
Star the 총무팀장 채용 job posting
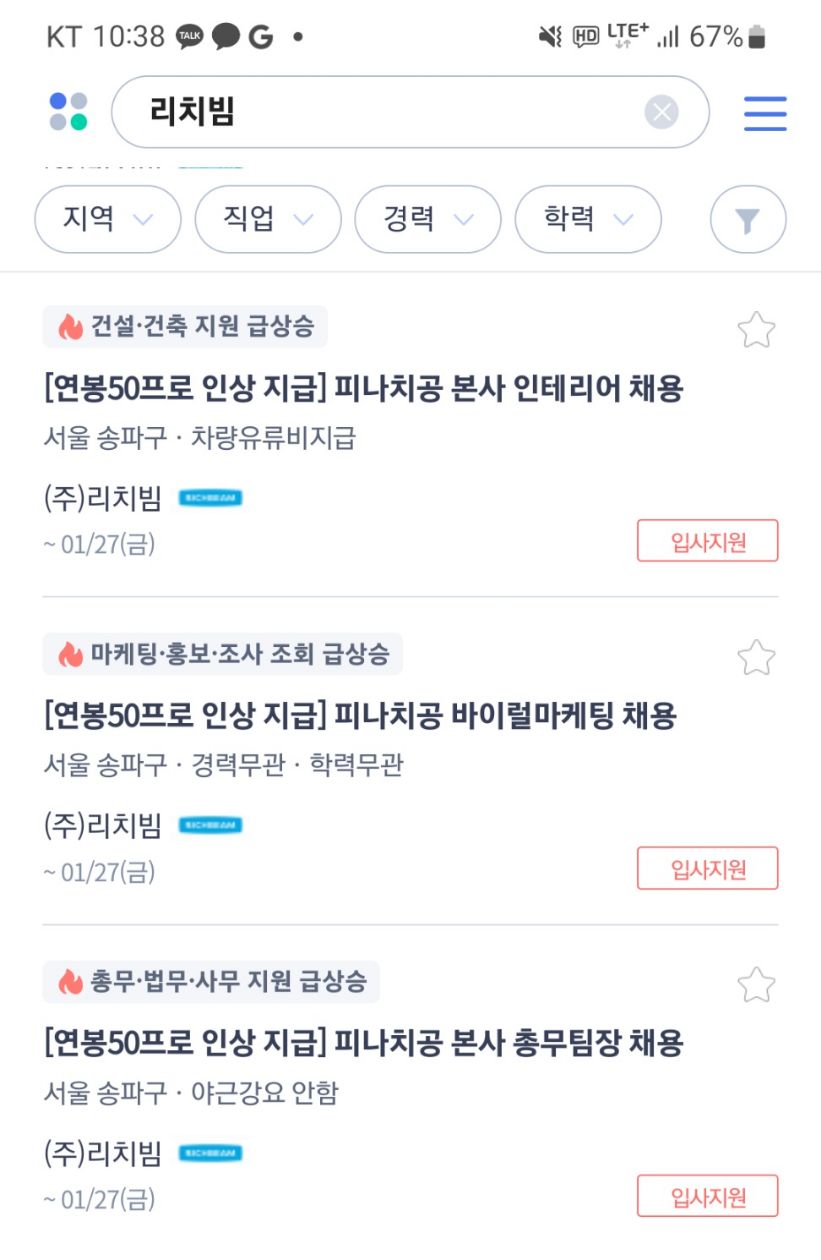coord(759,986)
